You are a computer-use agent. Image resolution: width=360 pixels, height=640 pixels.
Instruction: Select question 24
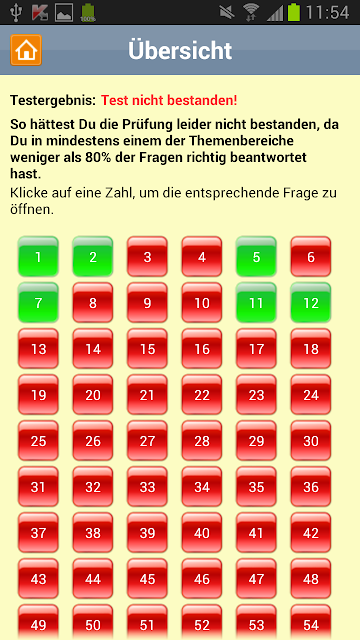pos(311,395)
